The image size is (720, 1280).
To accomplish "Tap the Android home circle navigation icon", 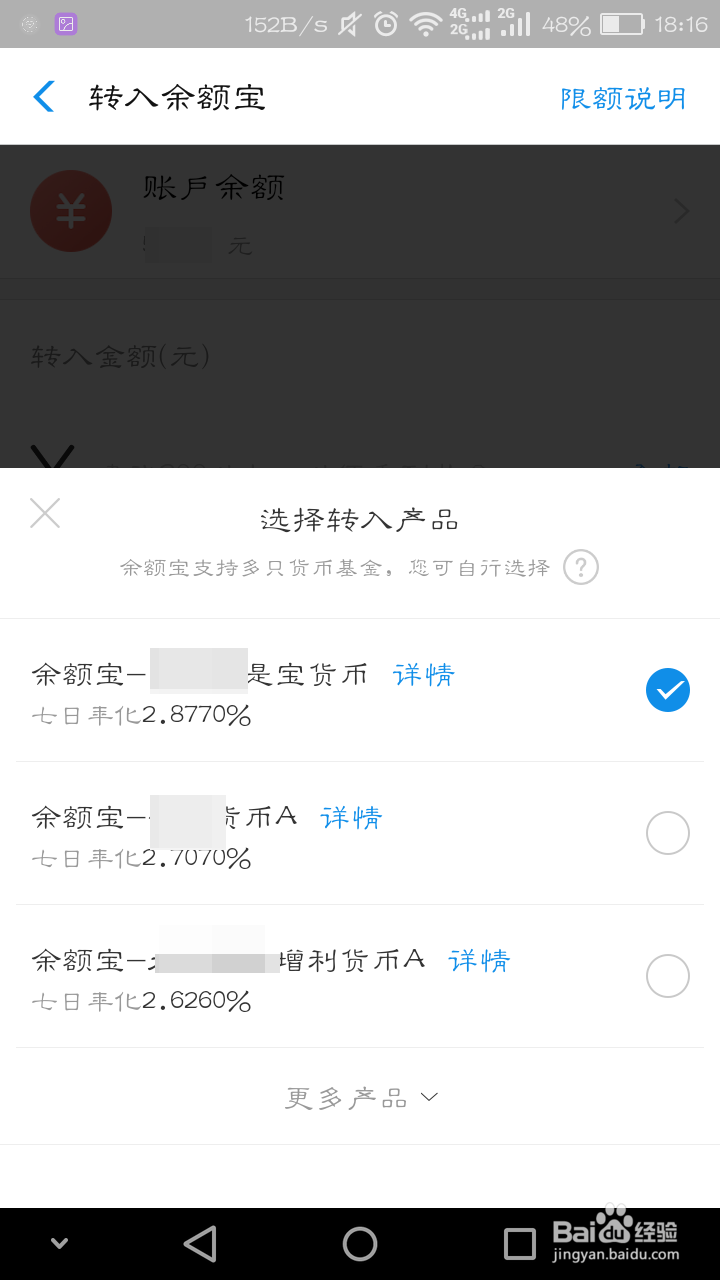I will [x=360, y=1243].
